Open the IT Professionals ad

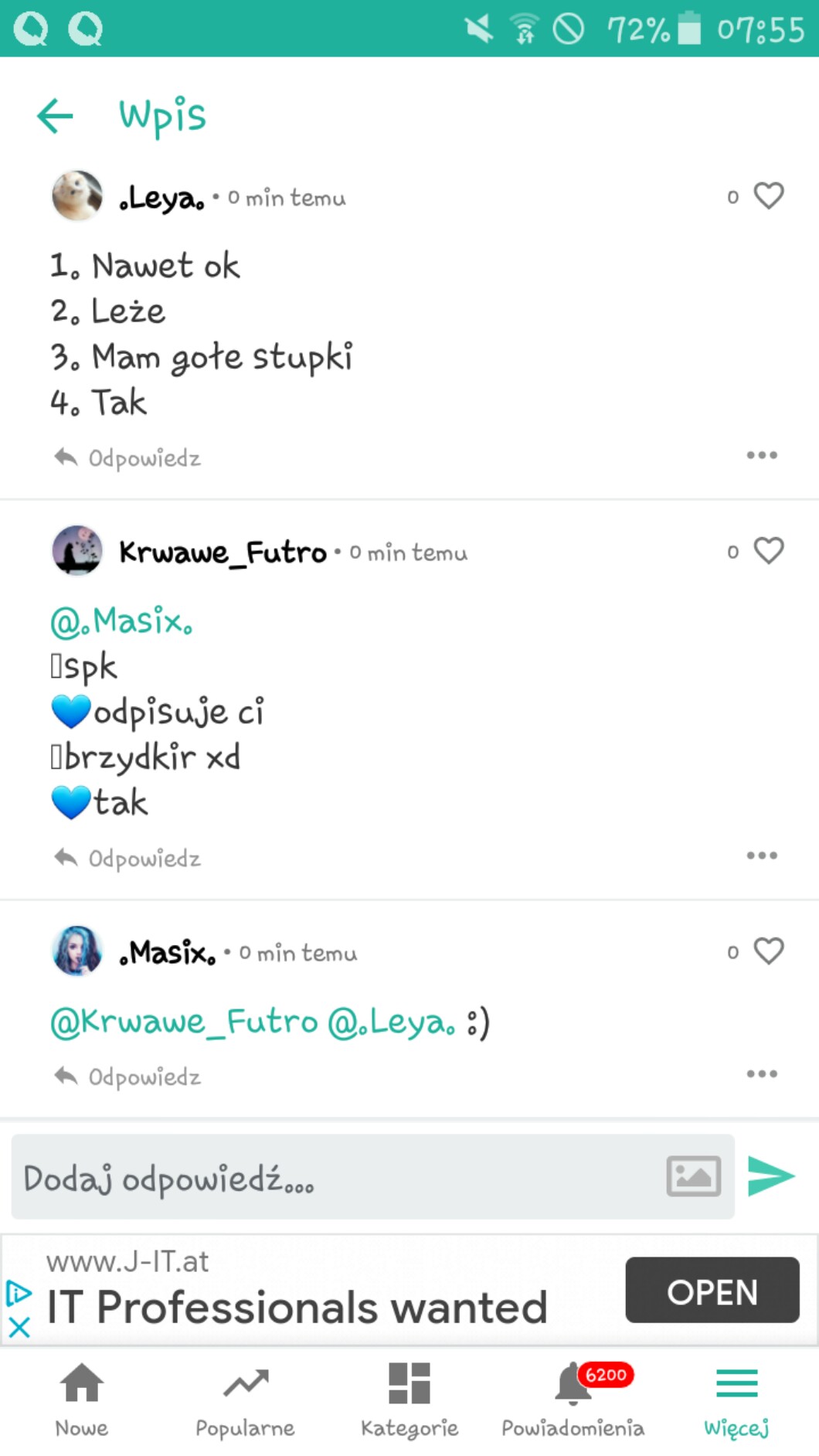point(712,1290)
